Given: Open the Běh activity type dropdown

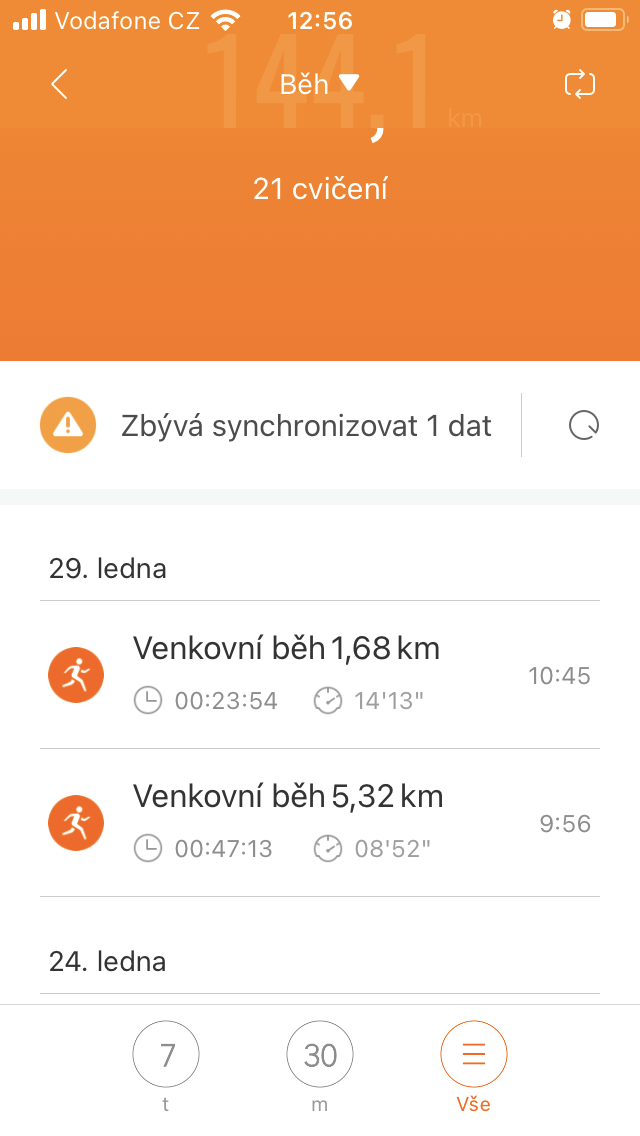Looking at the screenshot, I should tap(320, 84).
